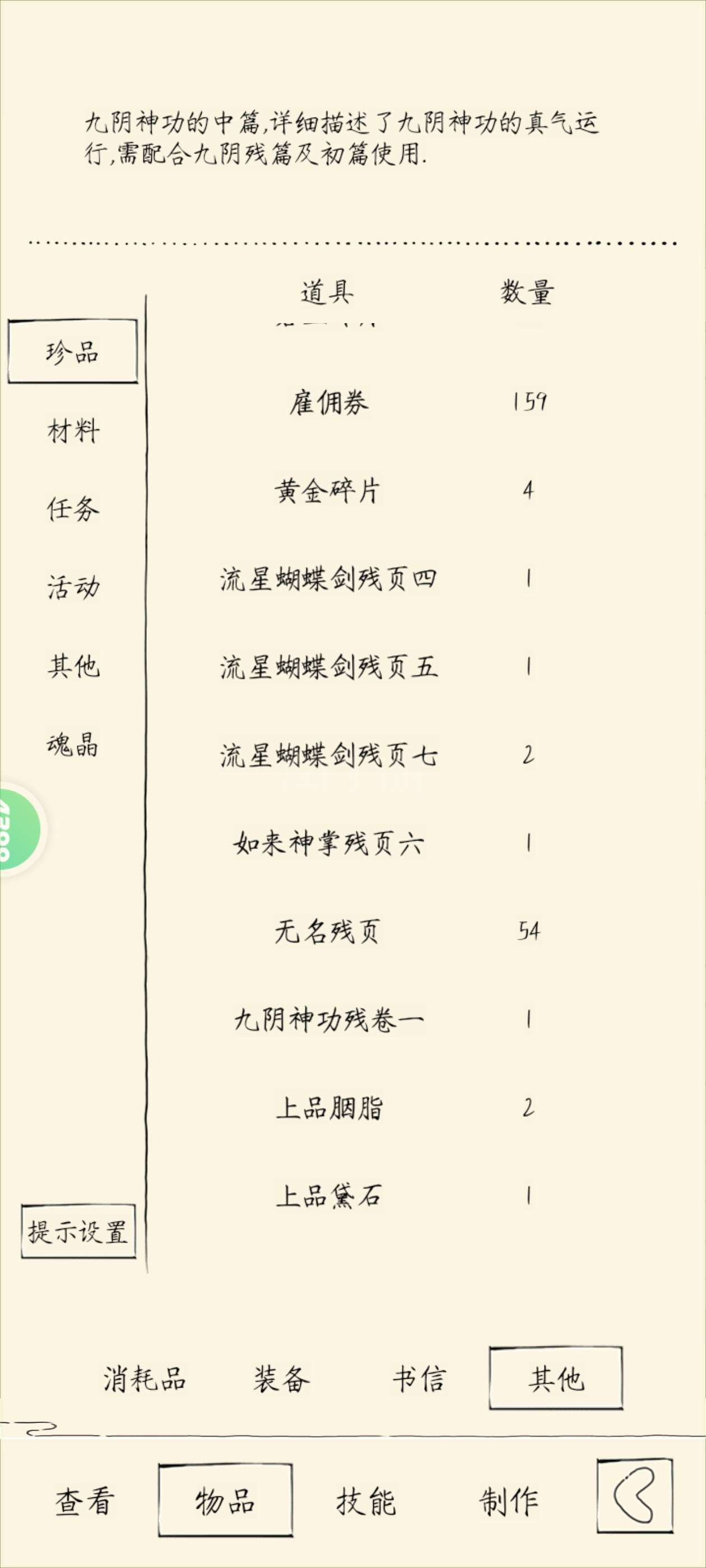706x1568 pixels.
Task: Select the 黄金碎片 item
Action: click(327, 491)
